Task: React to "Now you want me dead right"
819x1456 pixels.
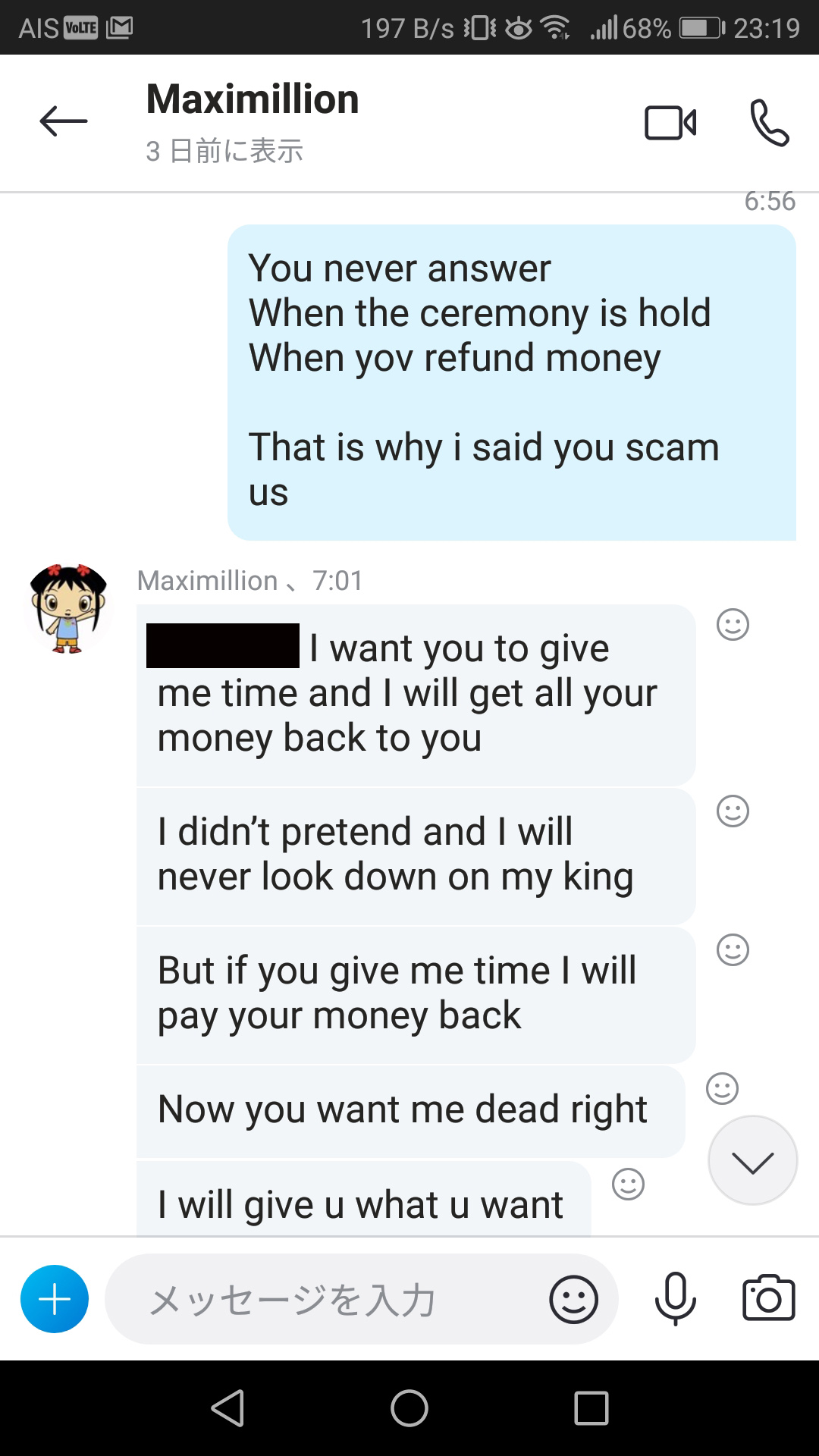Action: [x=722, y=1088]
